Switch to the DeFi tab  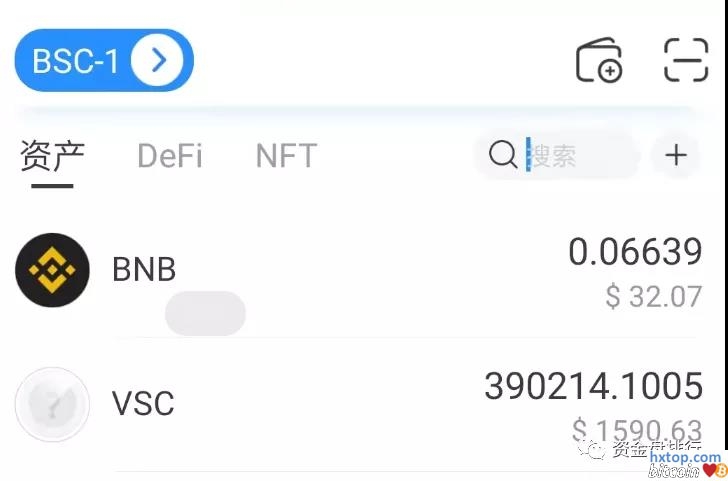pyautogui.click(x=170, y=156)
